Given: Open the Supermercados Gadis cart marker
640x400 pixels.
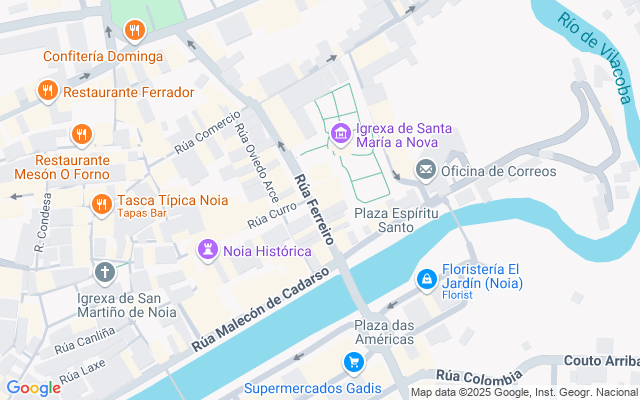Looking at the screenshot, I should 352,362.
